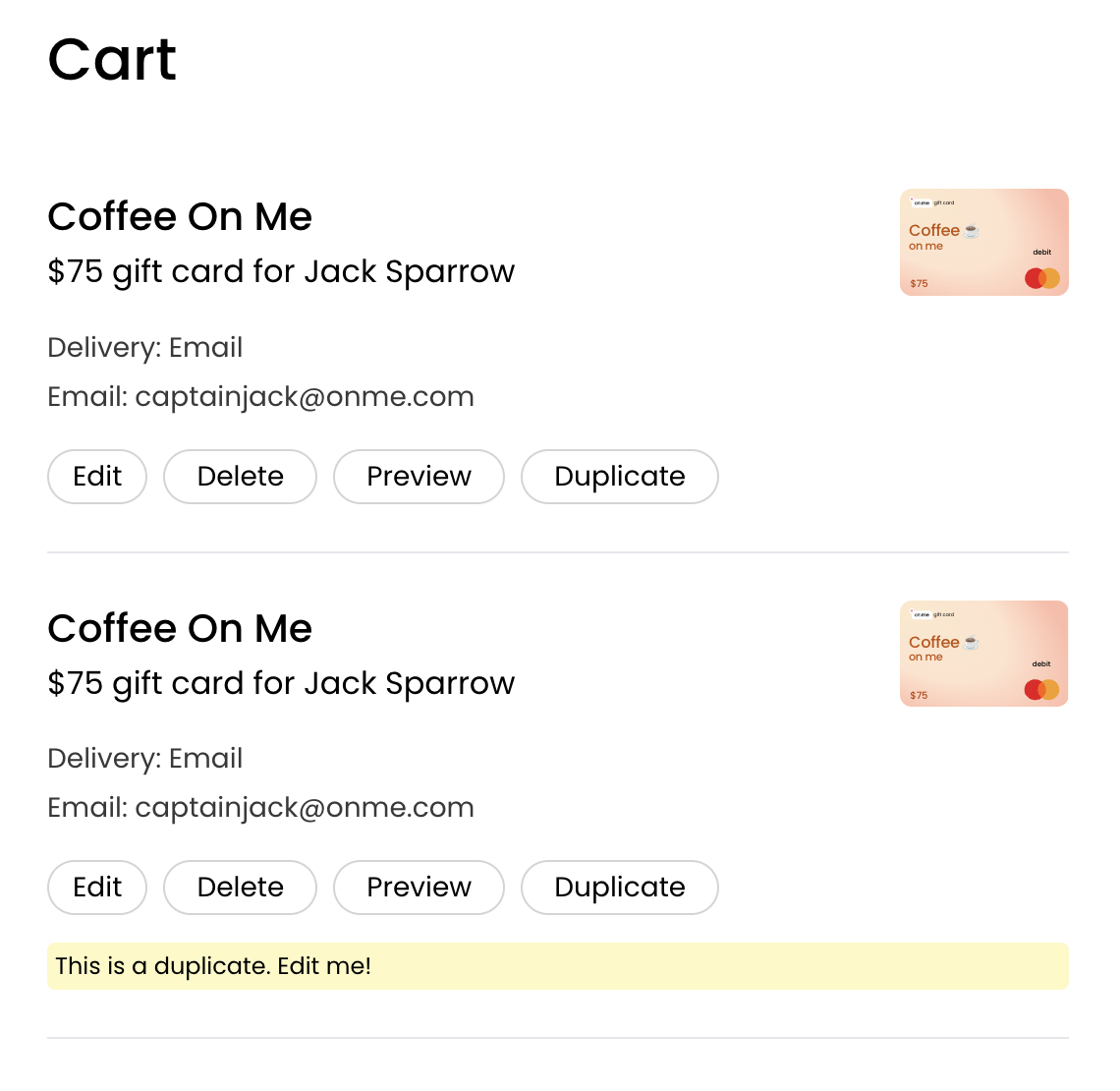Duplicate the first Coffee On Me item
The width and height of the screenshot is (1120, 1091).
pyautogui.click(x=619, y=477)
